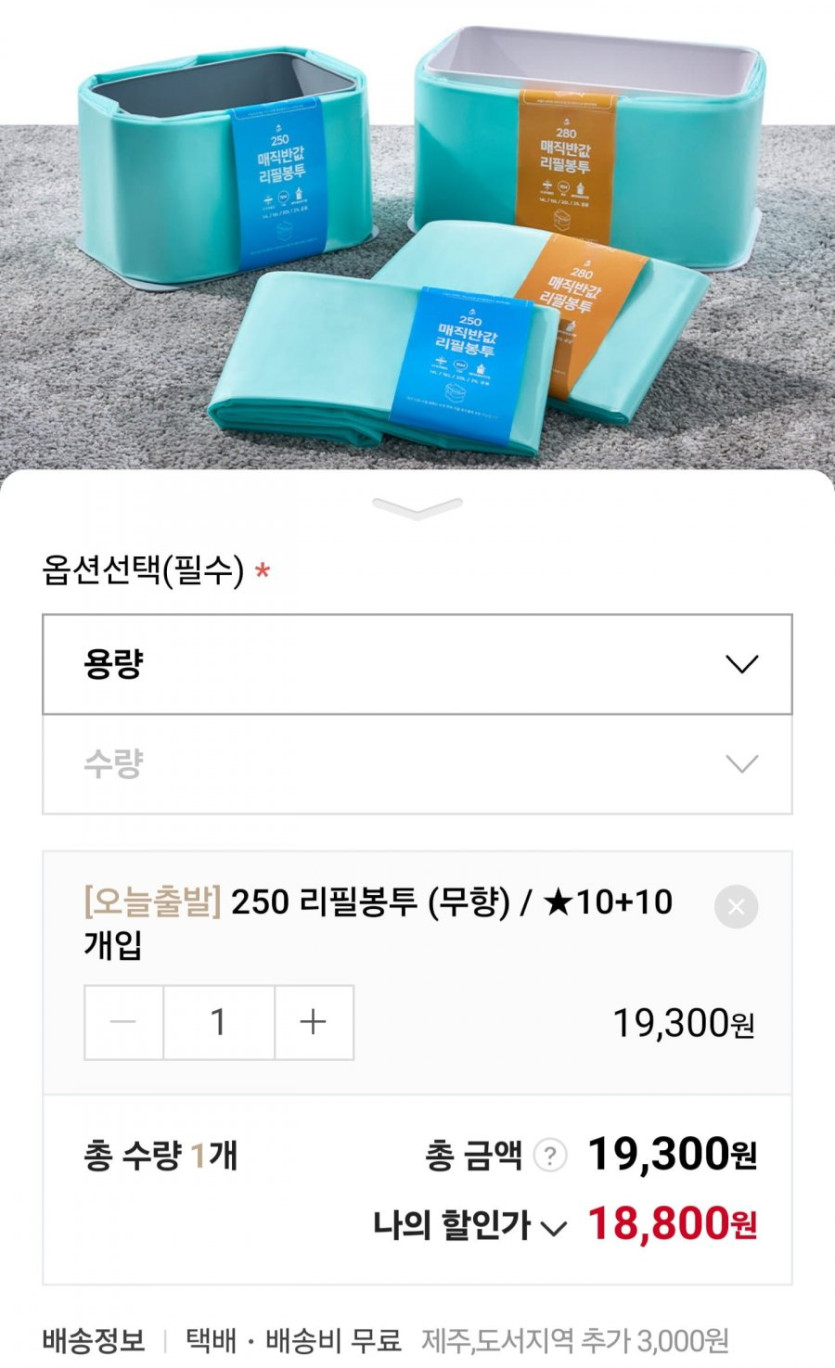Remove the selected 250 리필봉투 option
Screen dimensions: 835x1368
click(x=736, y=907)
